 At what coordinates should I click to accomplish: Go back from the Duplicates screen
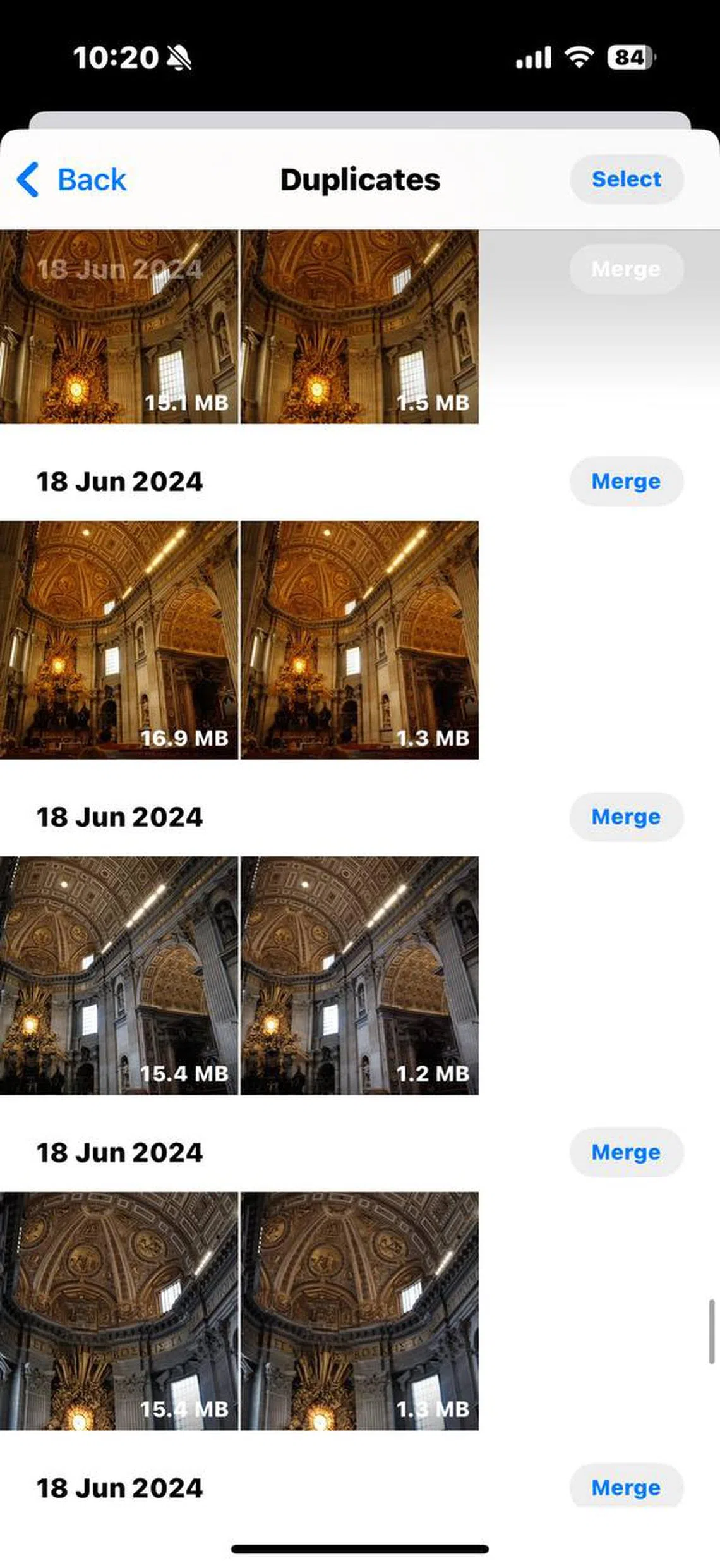(71, 179)
